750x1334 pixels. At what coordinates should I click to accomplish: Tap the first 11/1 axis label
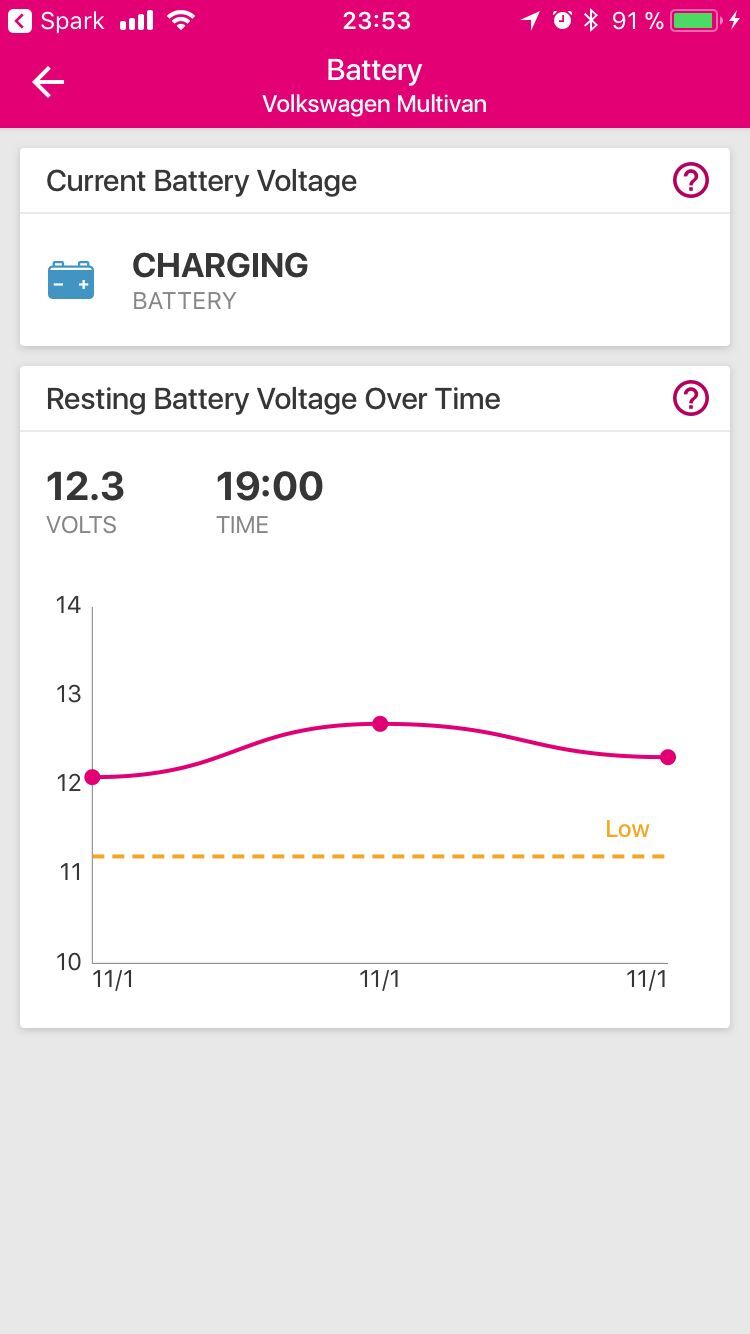coord(113,979)
